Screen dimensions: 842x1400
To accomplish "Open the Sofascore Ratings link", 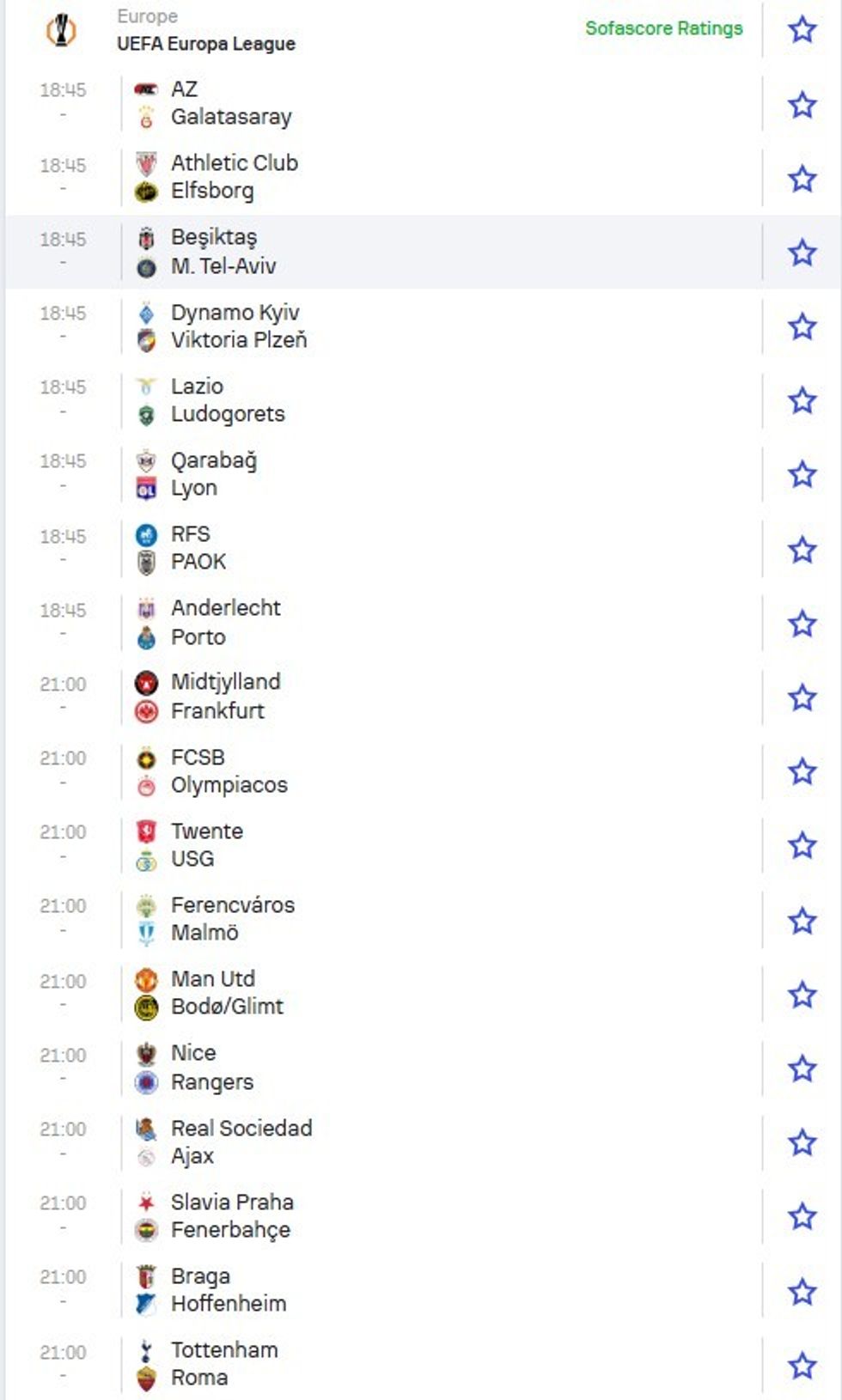I will click(662, 28).
